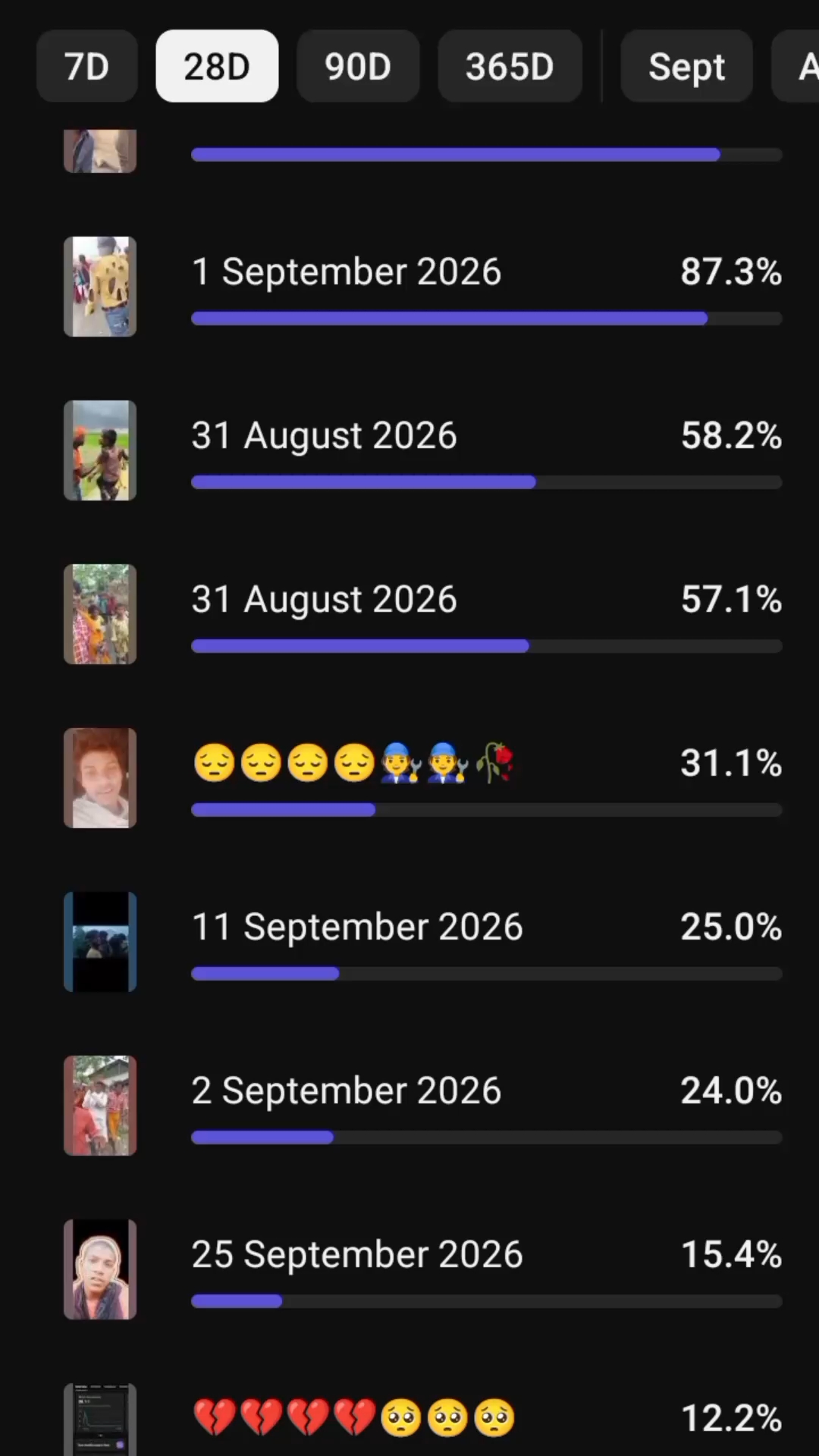Choose the 365D time range

510,66
